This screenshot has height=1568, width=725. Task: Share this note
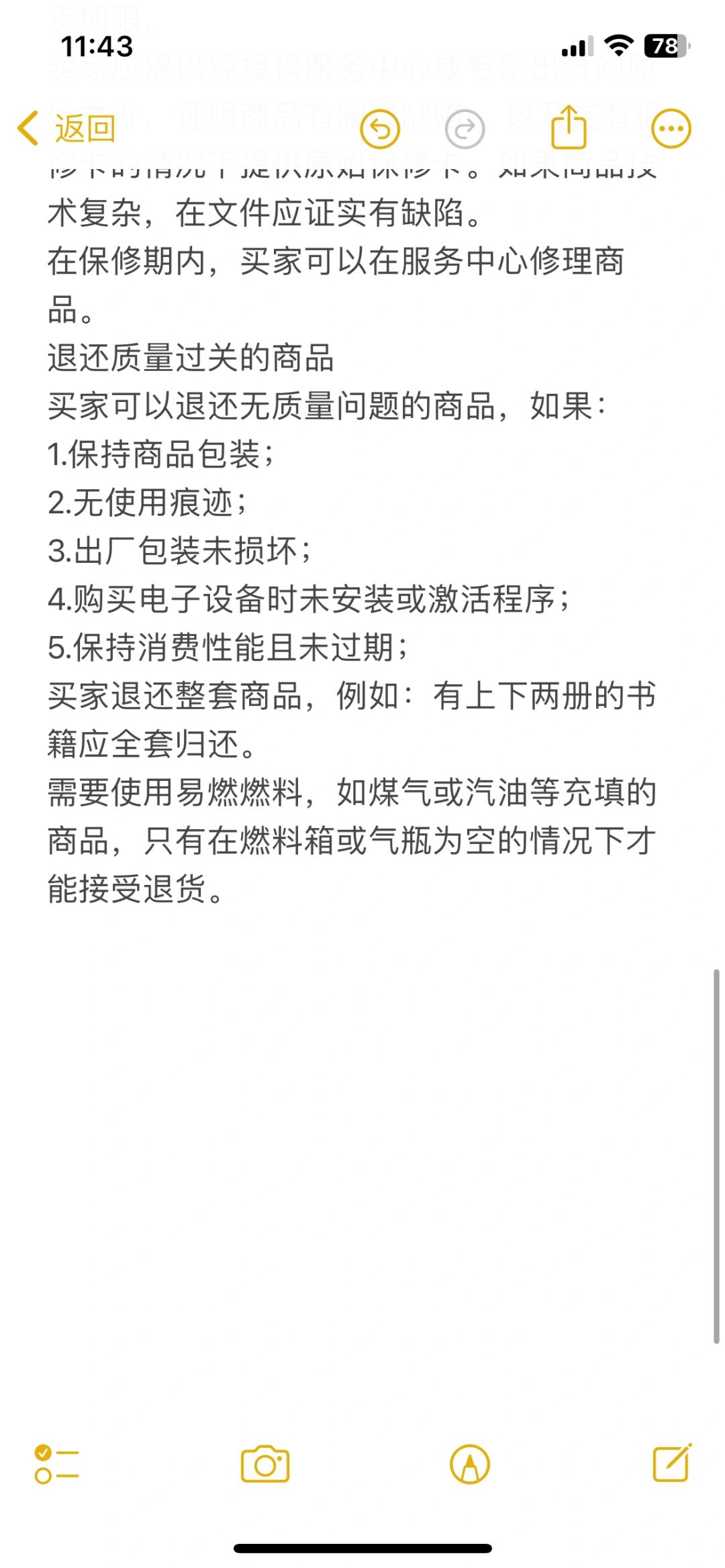(569, 127)
